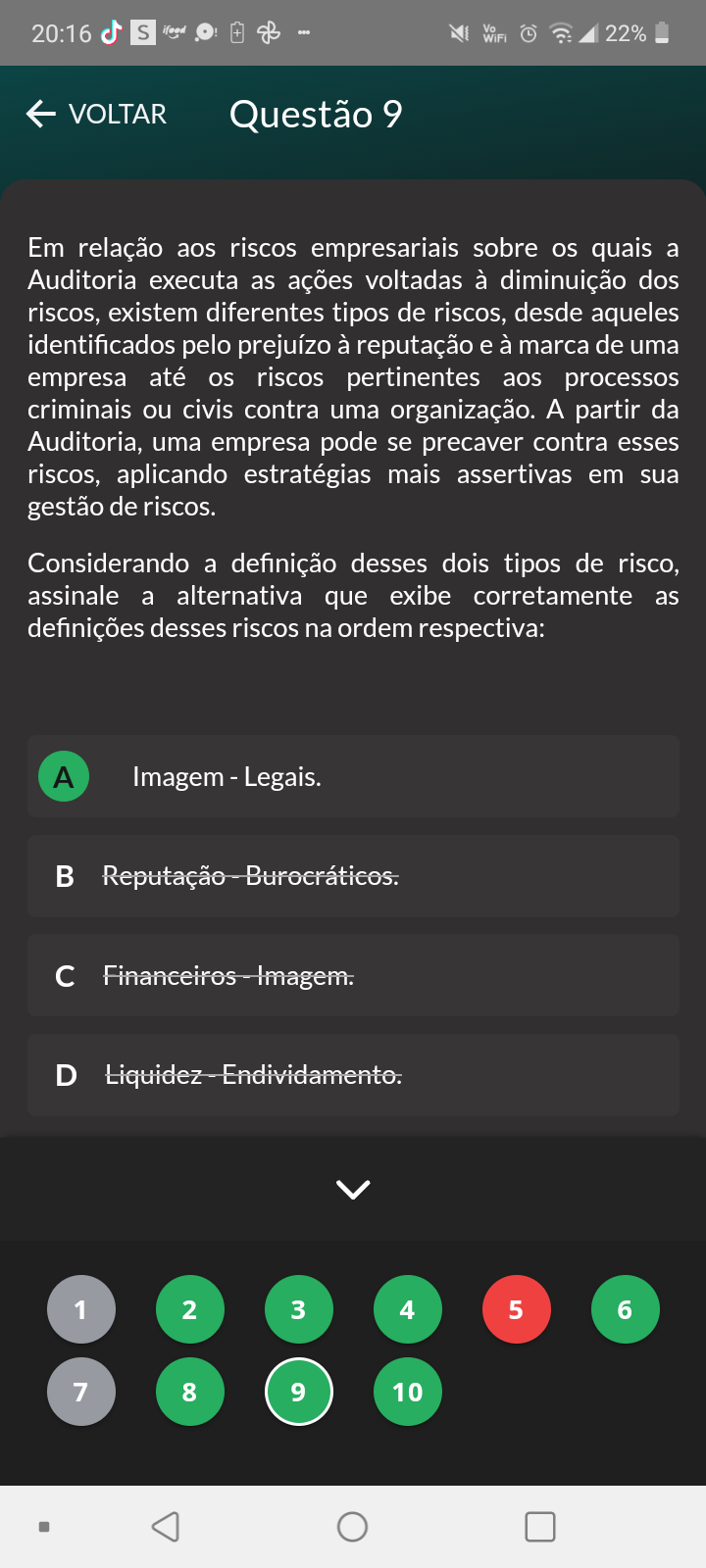Tap the current question 9 circle

(299, 1392)
